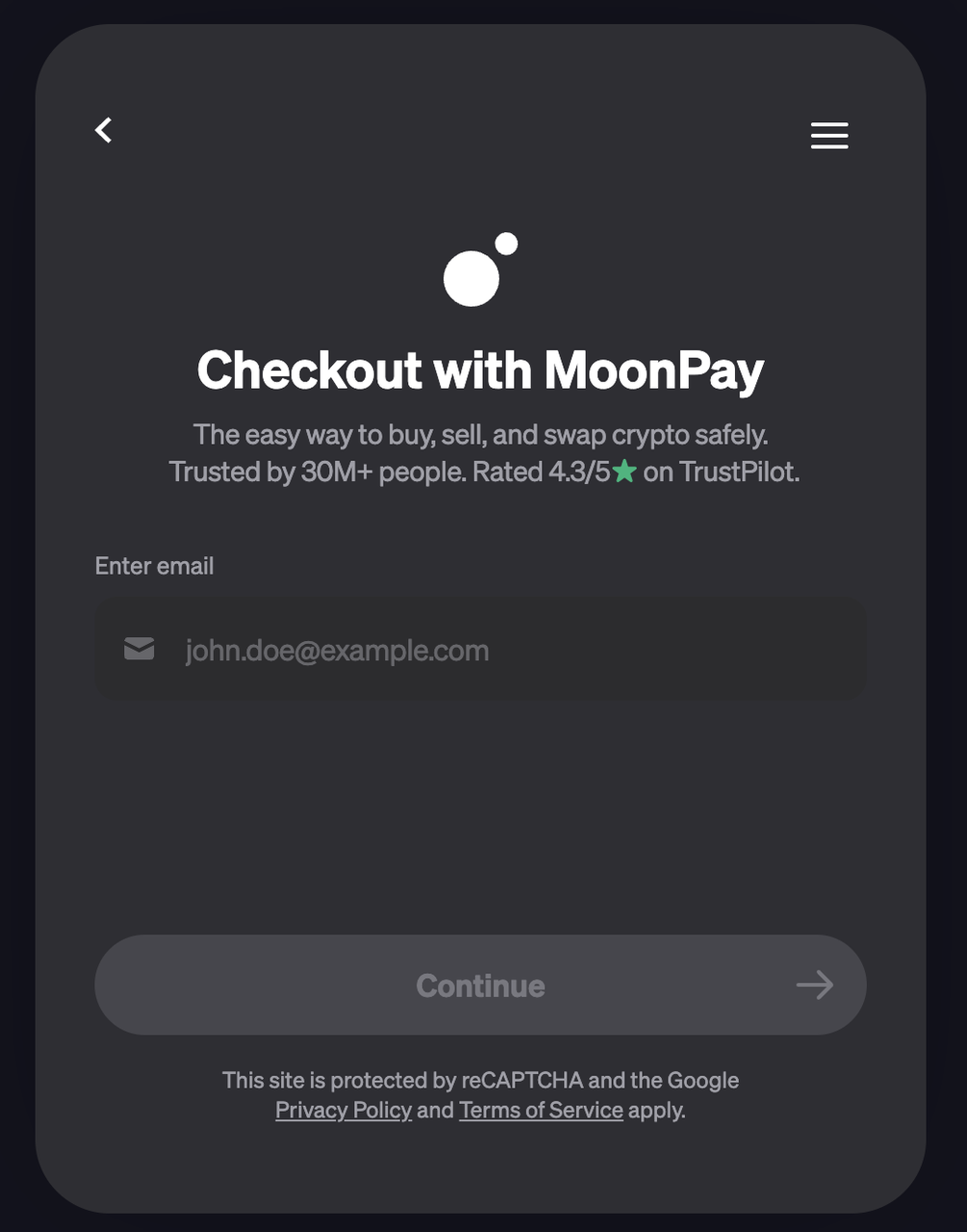Open the hamburger menu
The height and width of the screenshot is (1232, 967).
click(828, 135)
